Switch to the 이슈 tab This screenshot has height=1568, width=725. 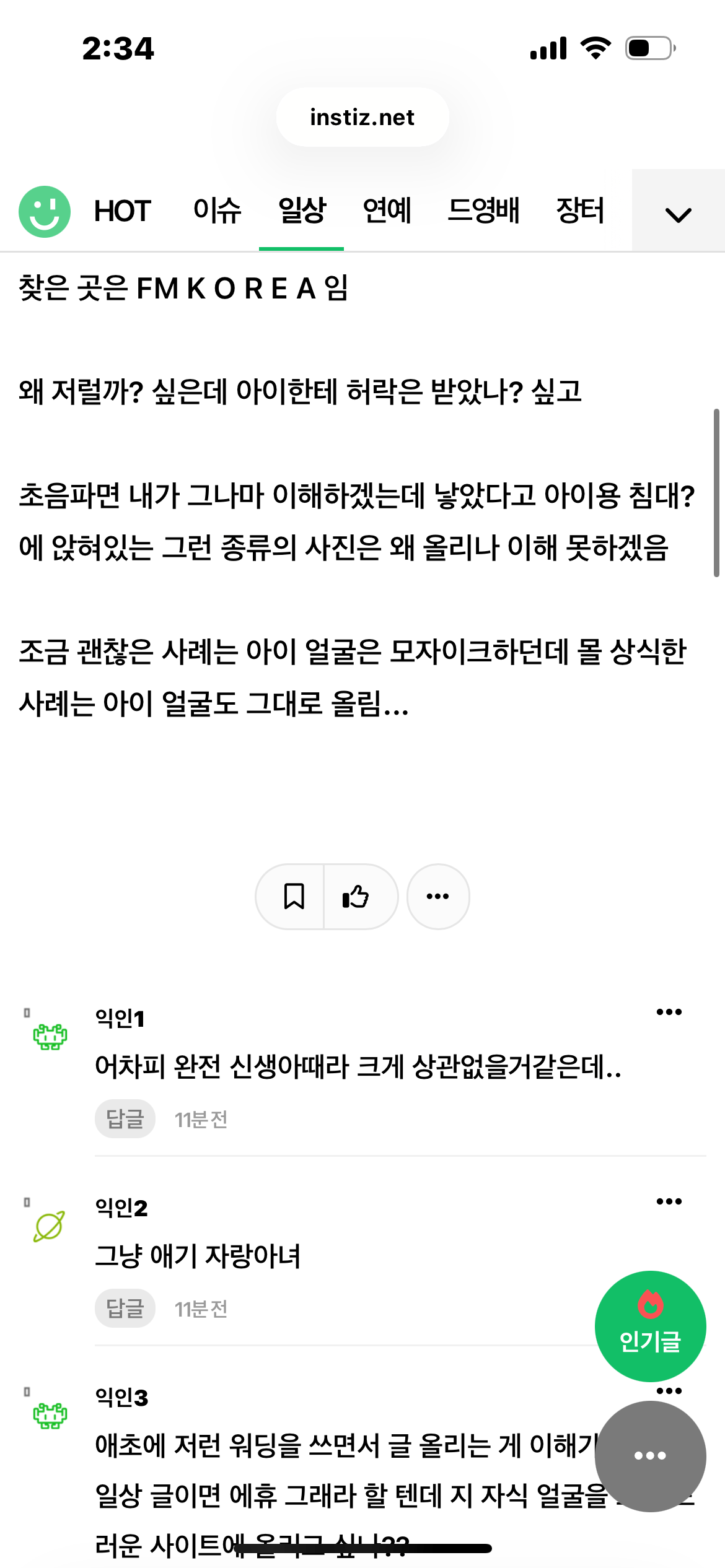[217, 211]
